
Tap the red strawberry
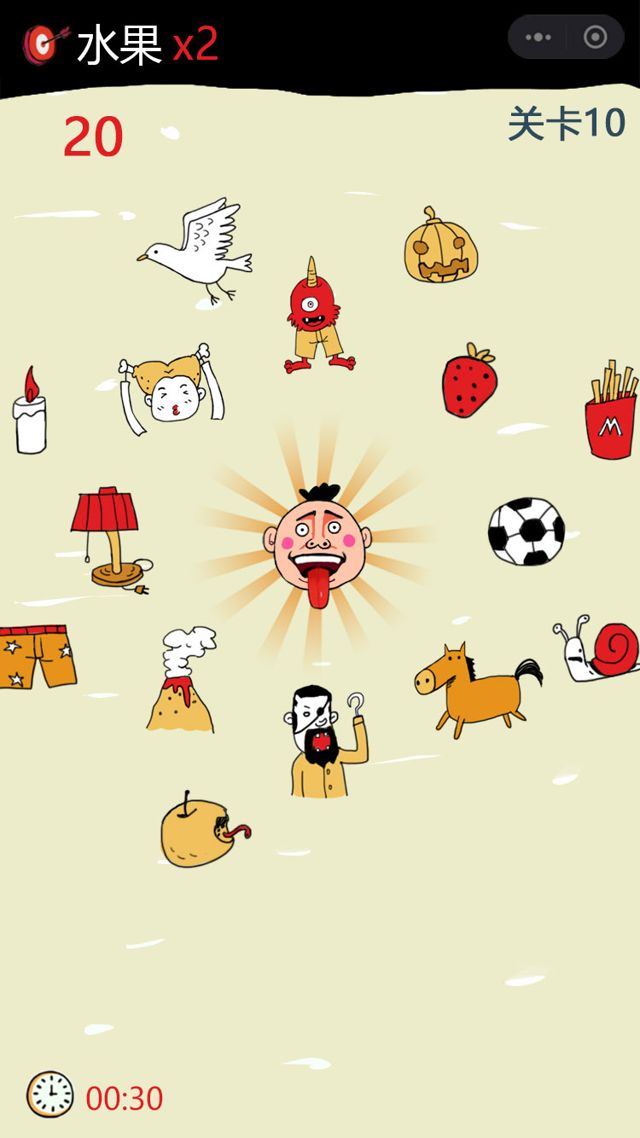coord(468,381)
